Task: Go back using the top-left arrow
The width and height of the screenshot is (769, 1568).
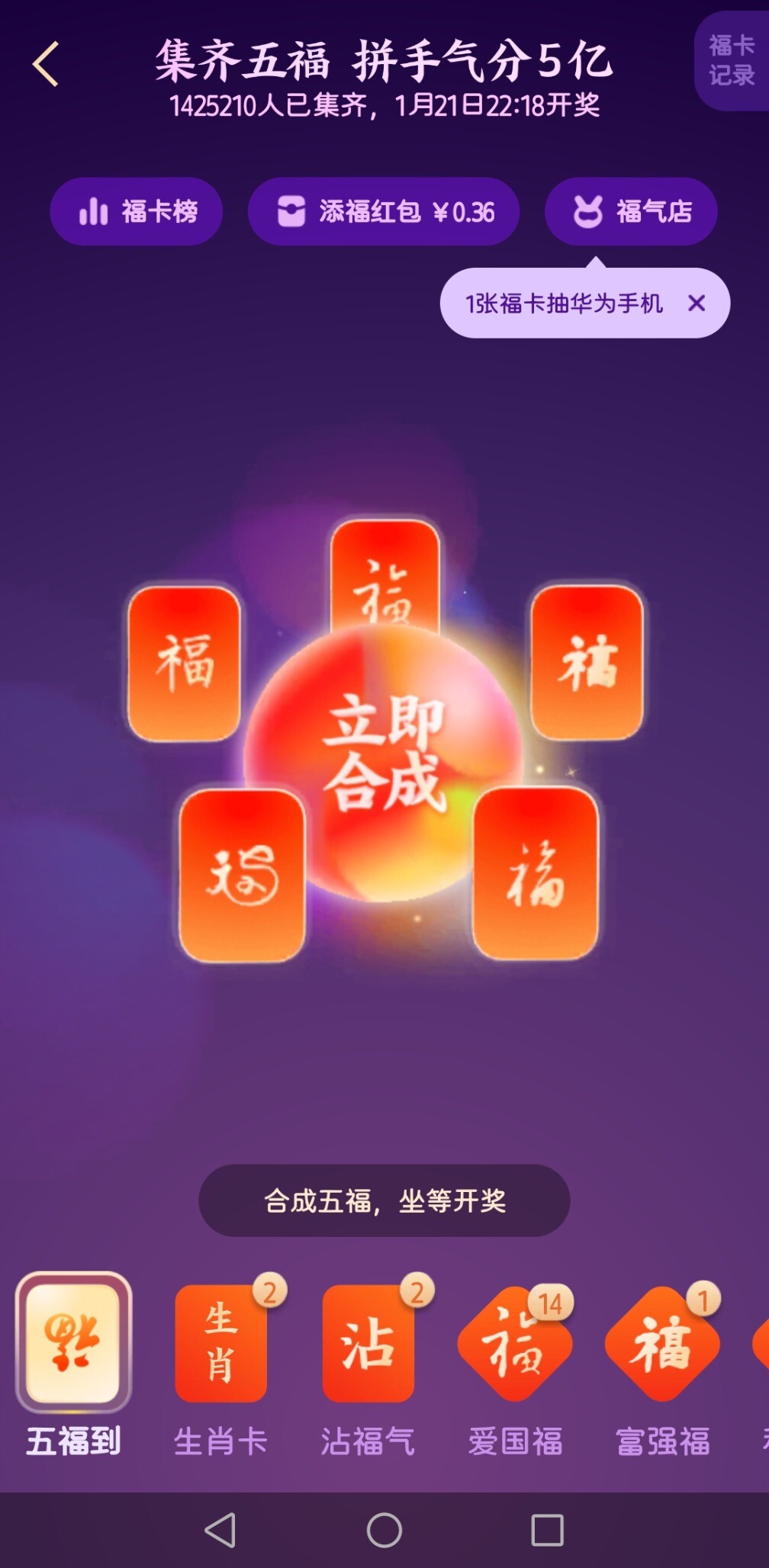Action: tap(46, 64)
